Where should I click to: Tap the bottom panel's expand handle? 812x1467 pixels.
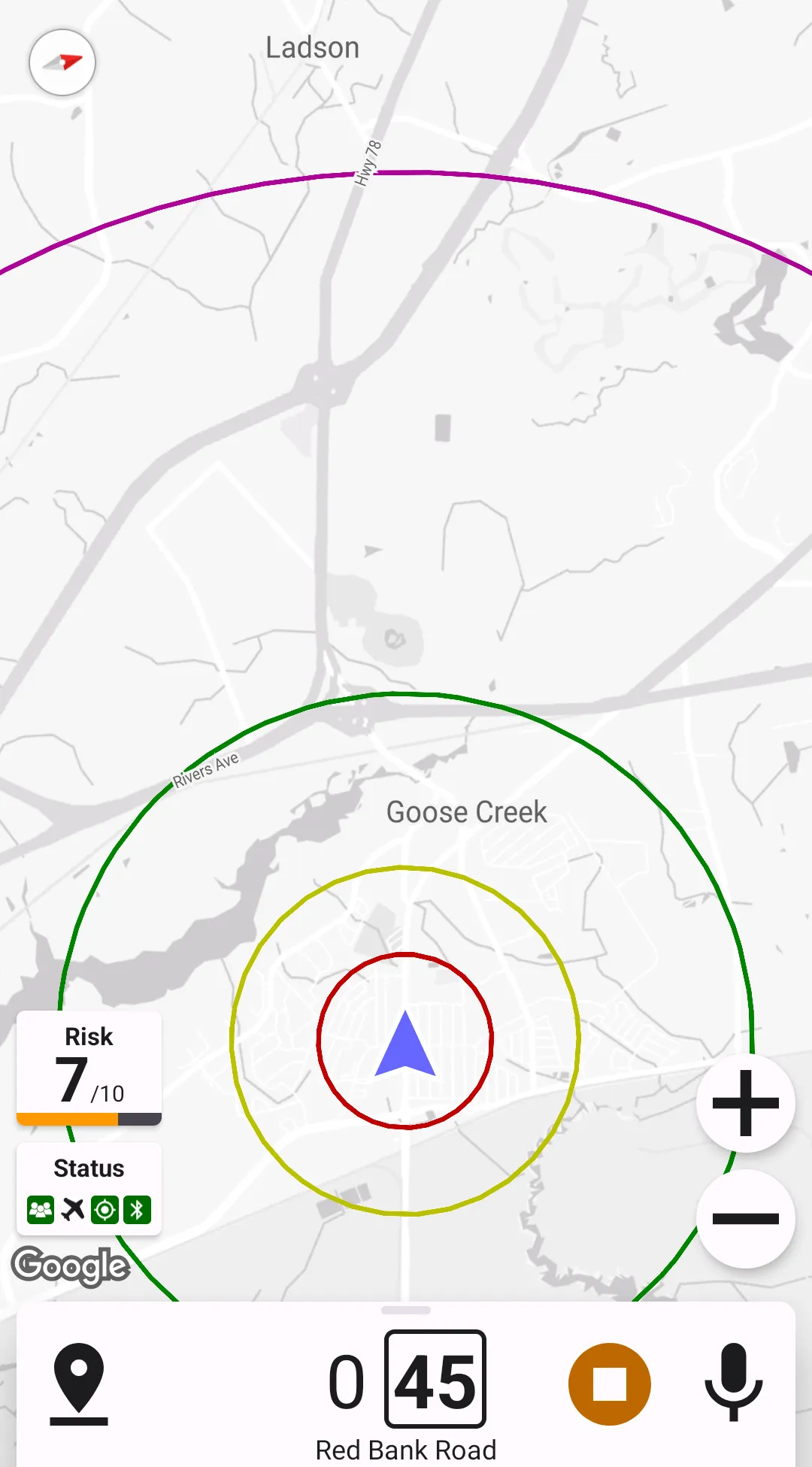[x=406, y=1310]
